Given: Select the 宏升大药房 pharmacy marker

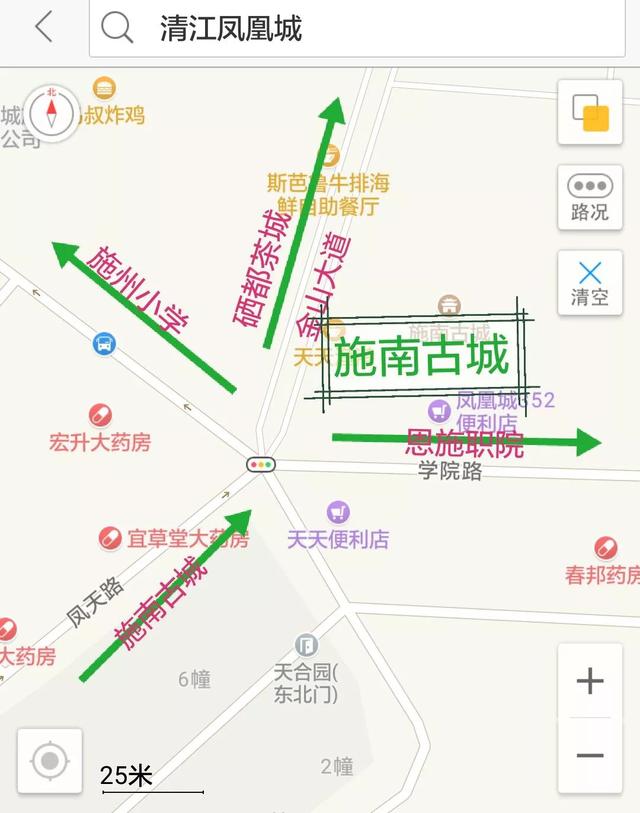Looking at the screenshot, I should (x=100, y=415).
